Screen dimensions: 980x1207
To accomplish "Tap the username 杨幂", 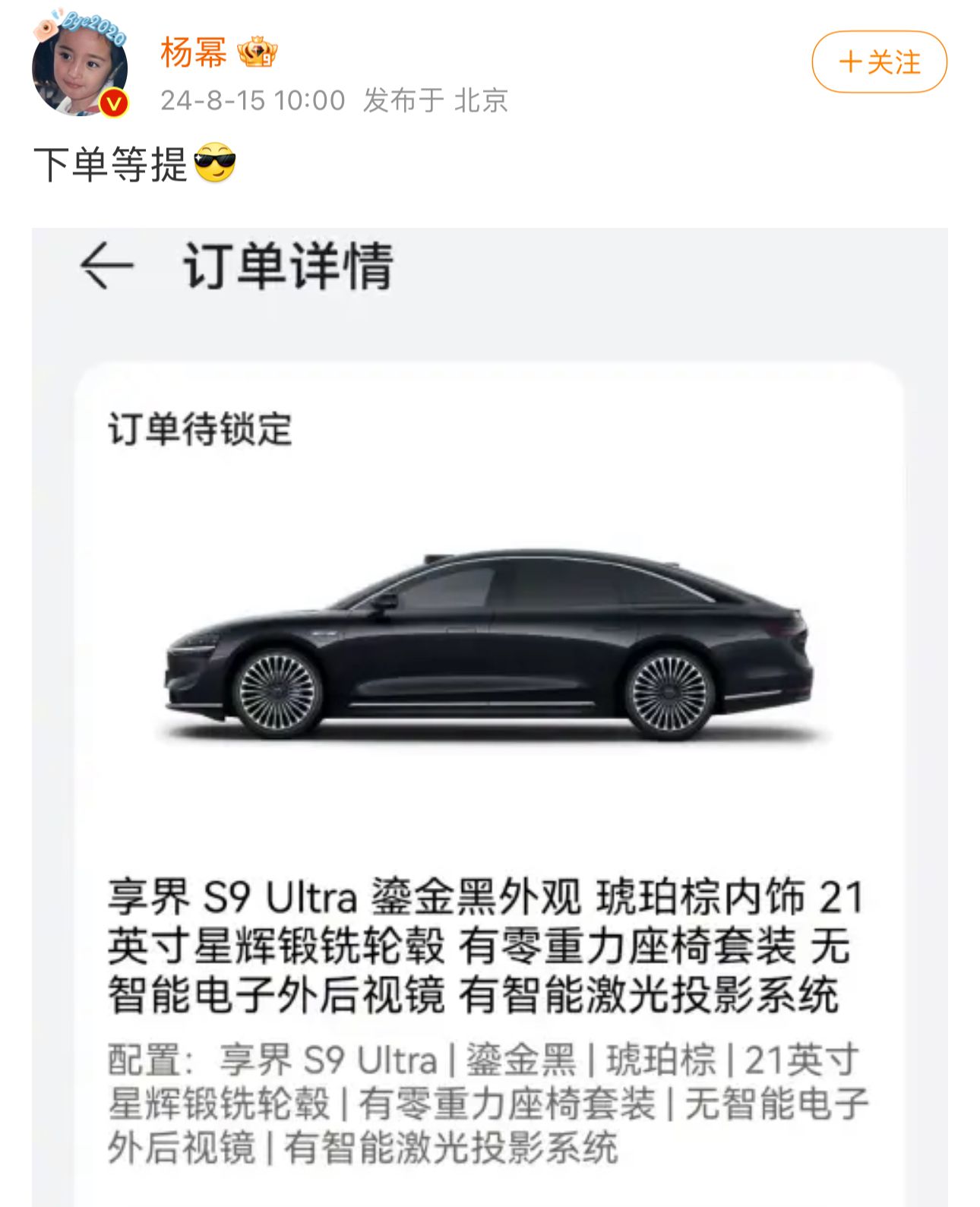I will tap(194, 53).
